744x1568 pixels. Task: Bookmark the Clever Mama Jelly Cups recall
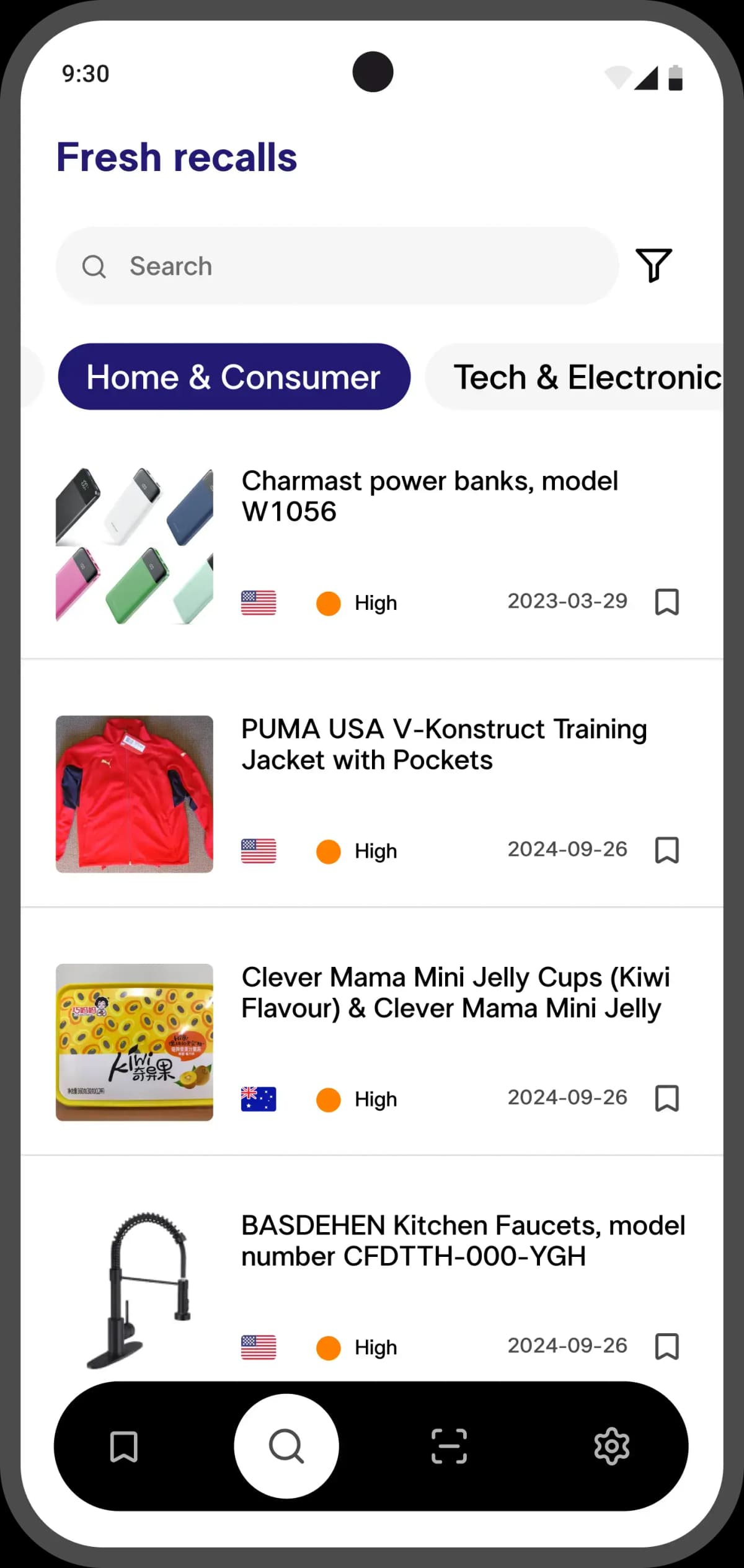click(x=667, y=1098)
